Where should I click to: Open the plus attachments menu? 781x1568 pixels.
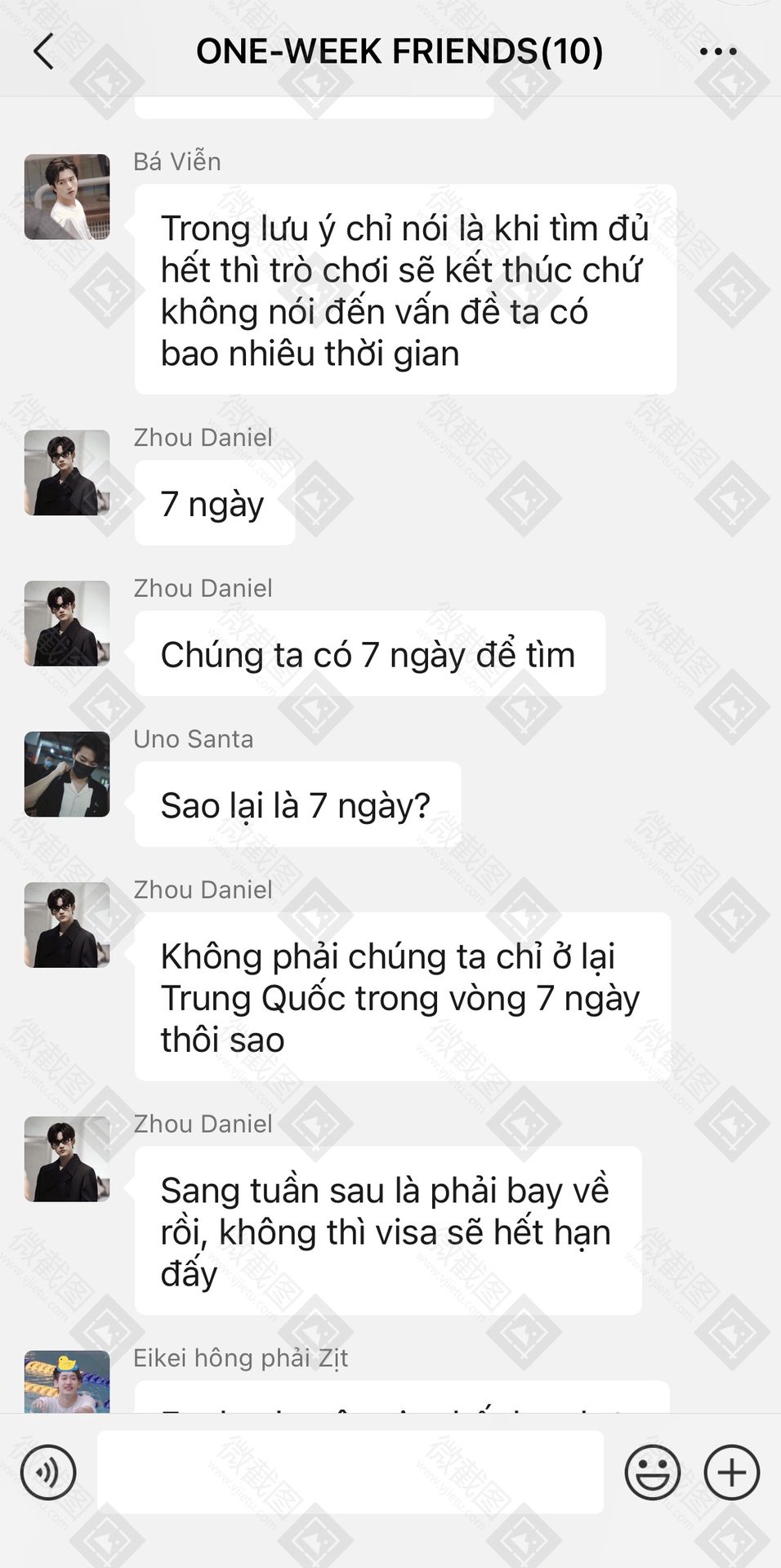[x=732, y=1472]
